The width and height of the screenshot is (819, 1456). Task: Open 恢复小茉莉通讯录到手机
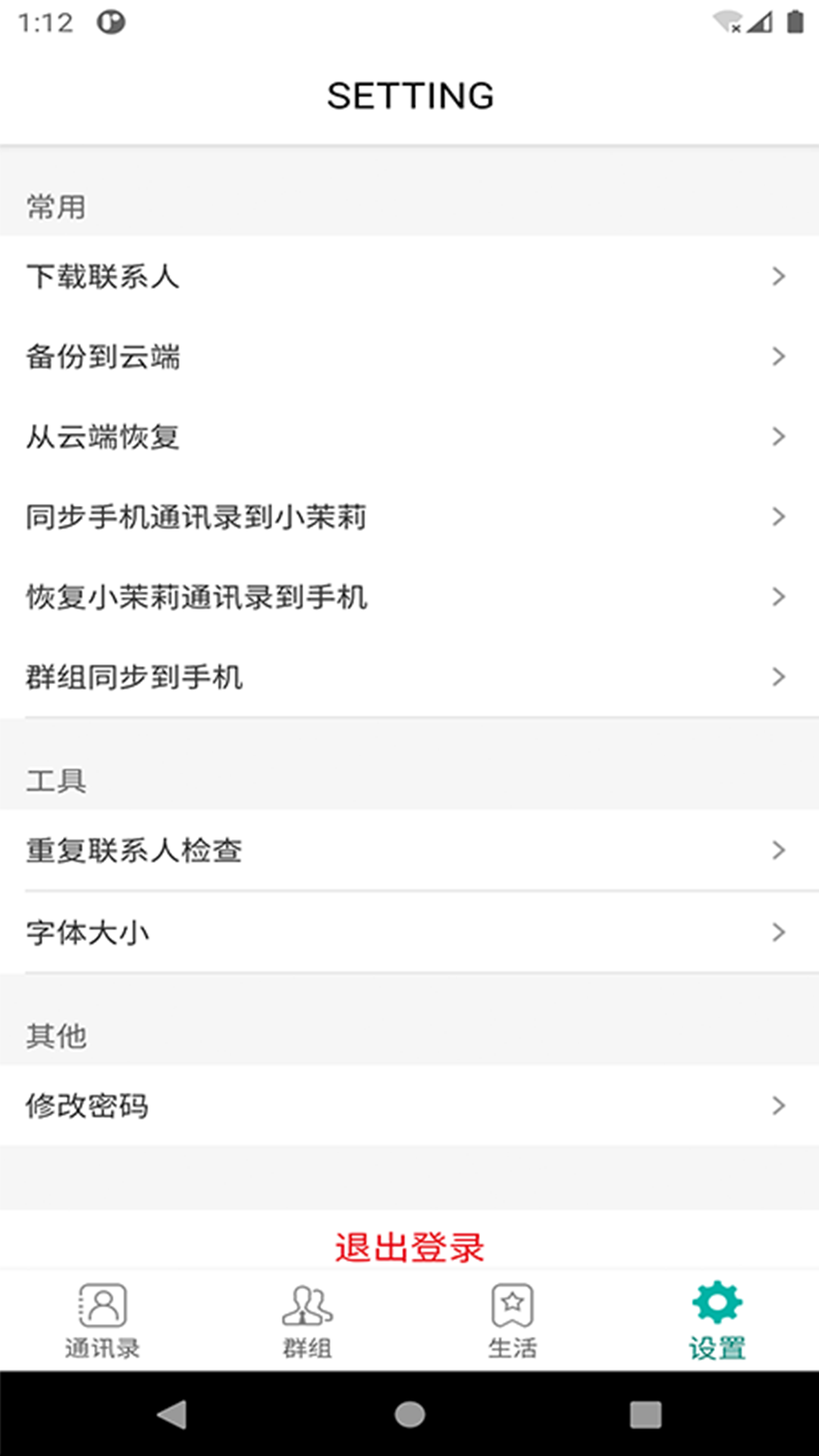(409, 598)
